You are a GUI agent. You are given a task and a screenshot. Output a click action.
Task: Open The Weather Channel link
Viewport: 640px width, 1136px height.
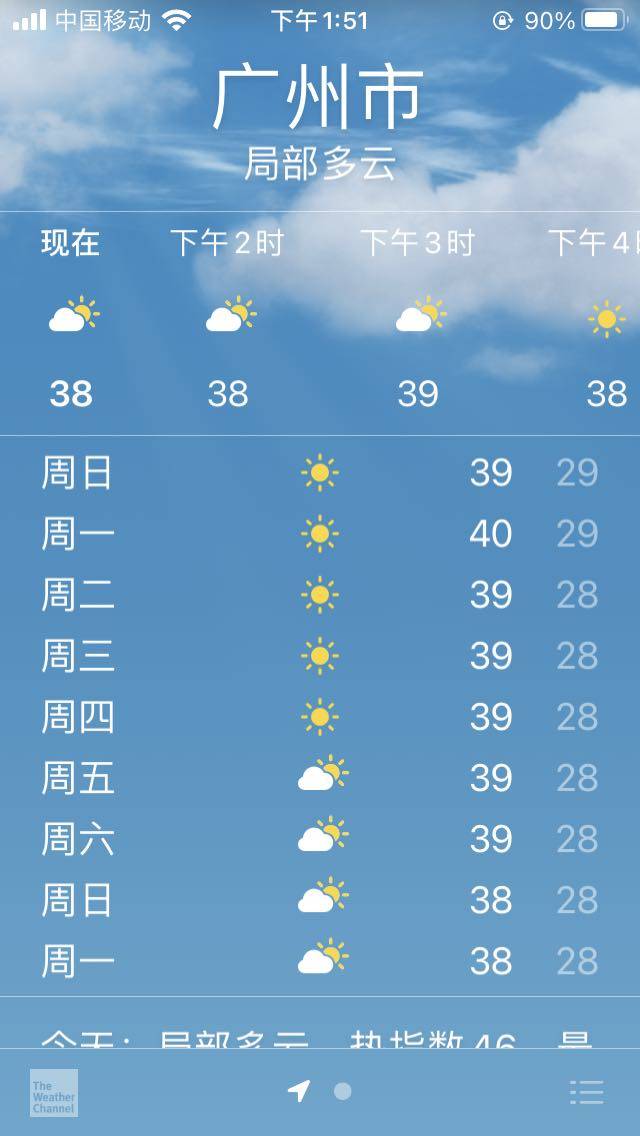click(54, 1092)
